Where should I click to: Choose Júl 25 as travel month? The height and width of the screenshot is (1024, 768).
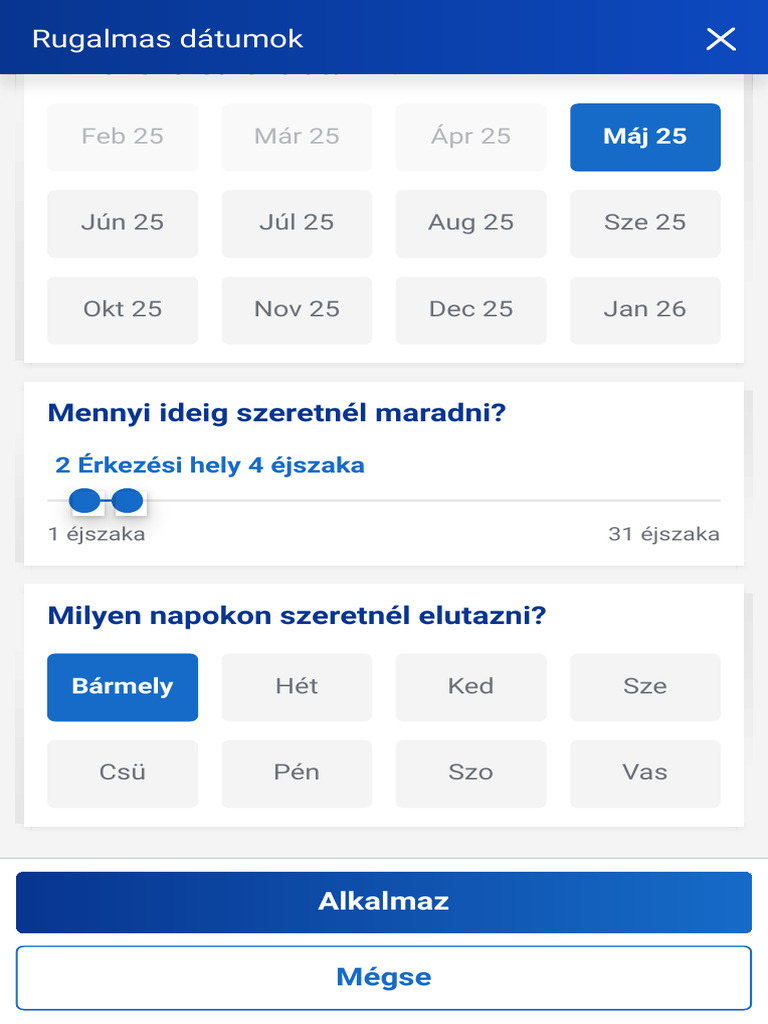296,223
